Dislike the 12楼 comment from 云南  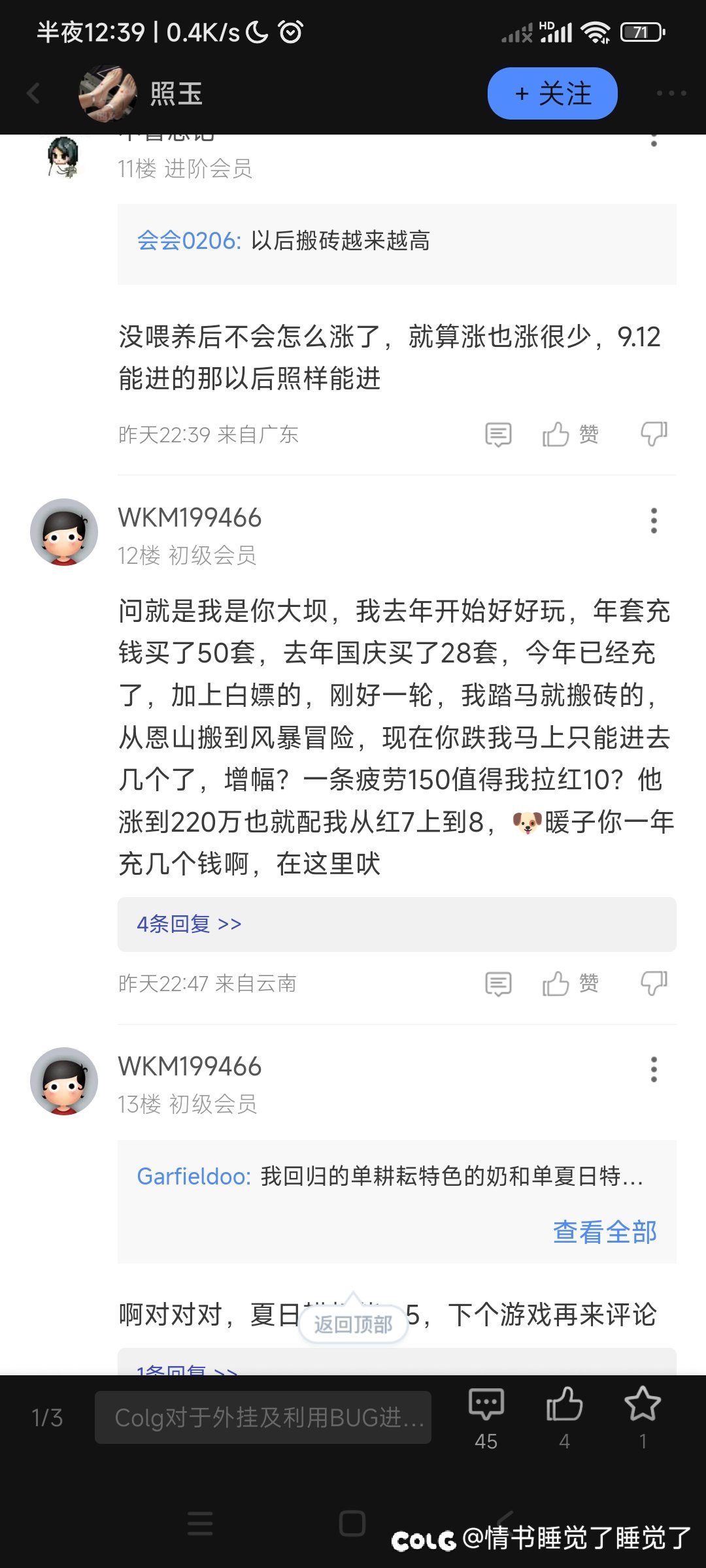[x=653, y=983]
